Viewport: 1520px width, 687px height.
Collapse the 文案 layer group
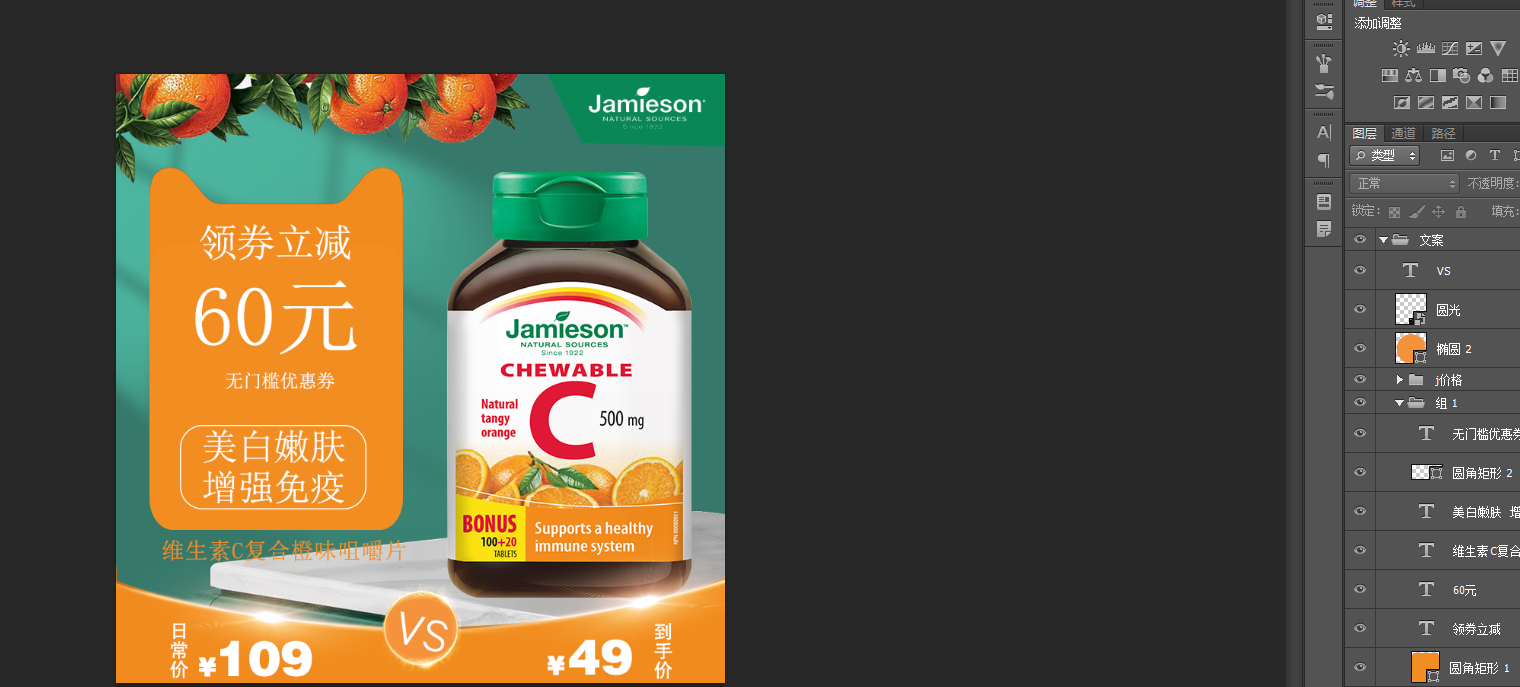1383,240
